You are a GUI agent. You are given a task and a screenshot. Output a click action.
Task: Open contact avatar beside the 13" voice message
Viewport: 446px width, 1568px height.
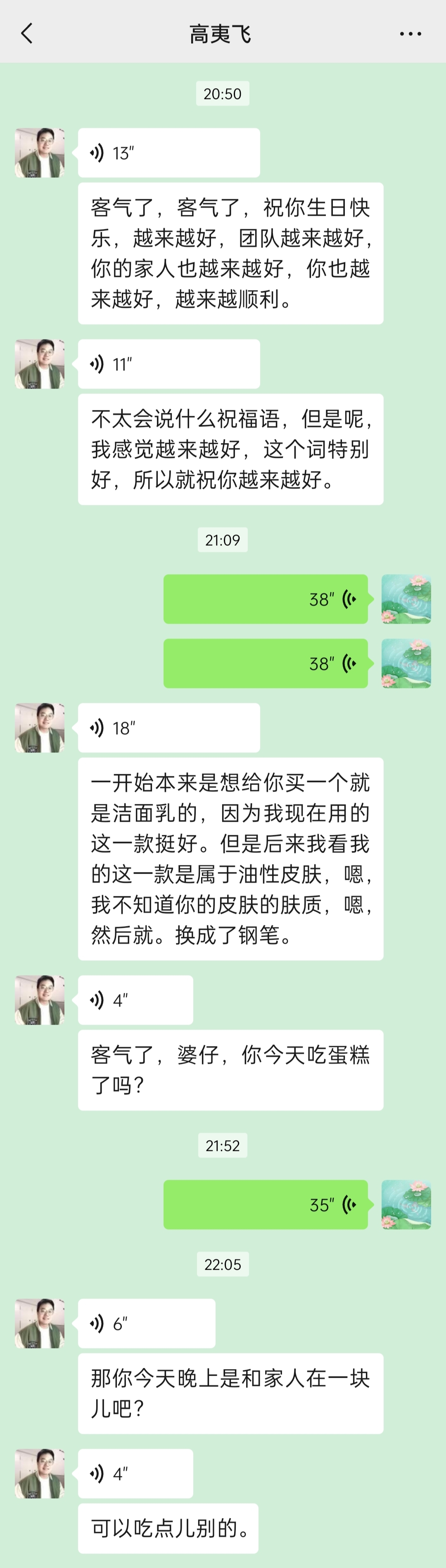point(40,153)
